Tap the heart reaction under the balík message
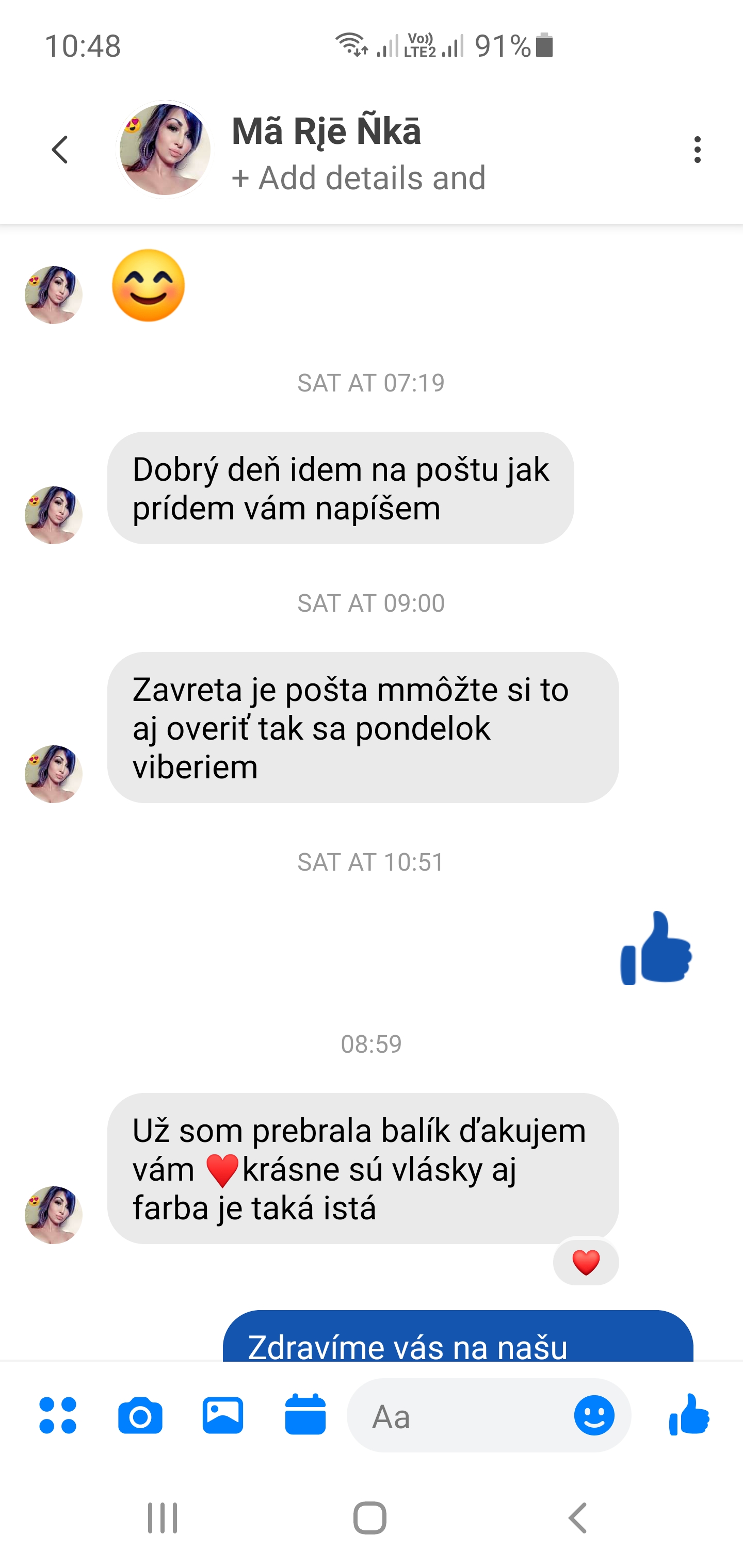 [586, 1263]
